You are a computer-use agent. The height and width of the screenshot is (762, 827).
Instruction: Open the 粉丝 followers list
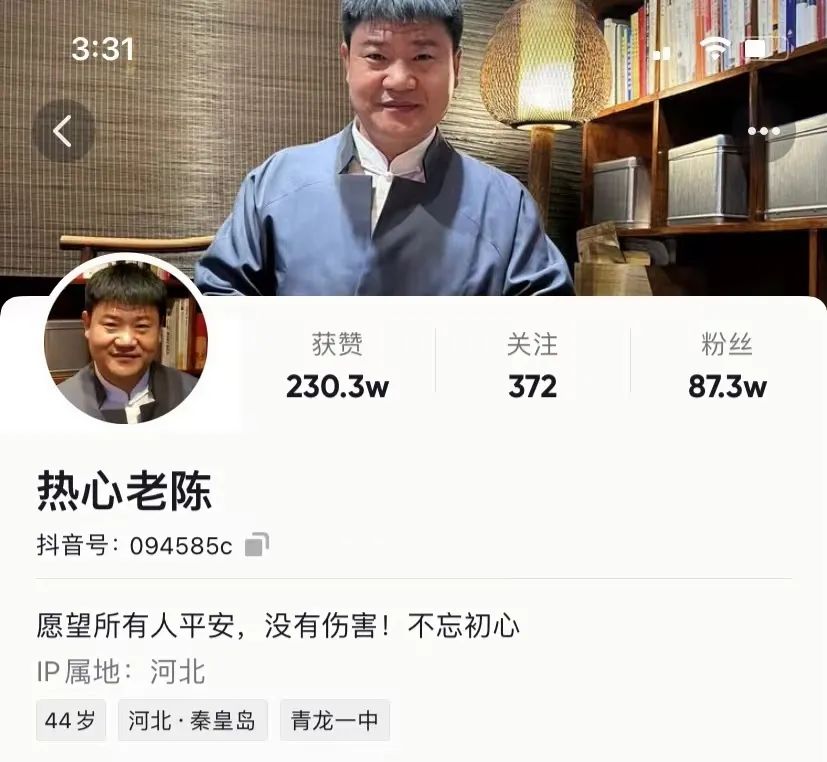point(727,367)
